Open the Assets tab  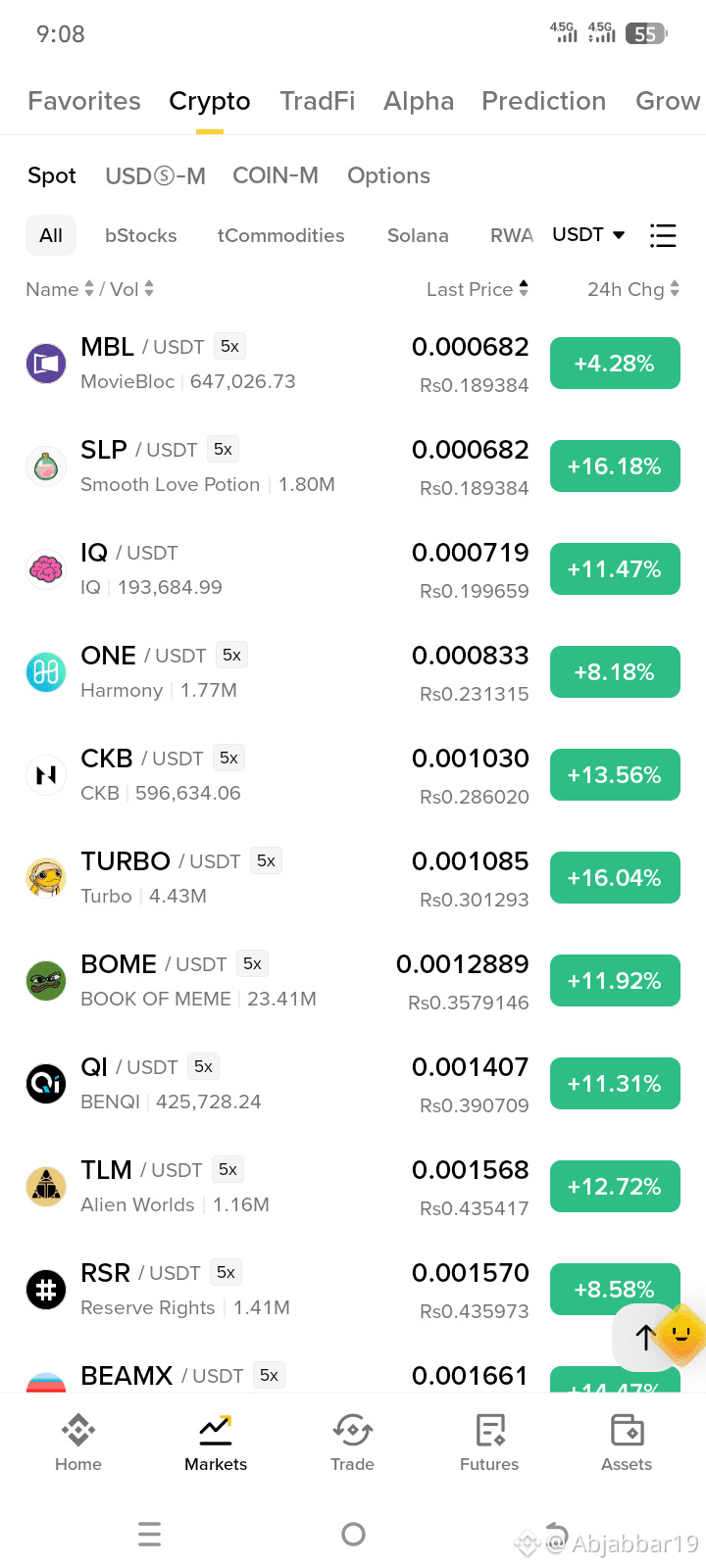pos(627,1443)
